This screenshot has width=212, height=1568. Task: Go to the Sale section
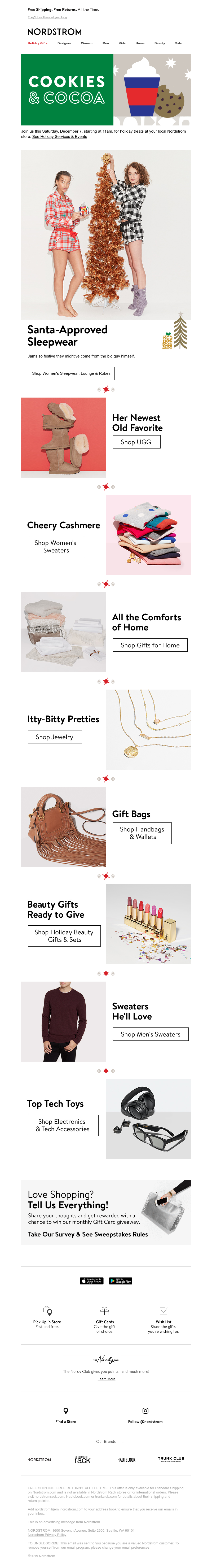tap(178, 43)
